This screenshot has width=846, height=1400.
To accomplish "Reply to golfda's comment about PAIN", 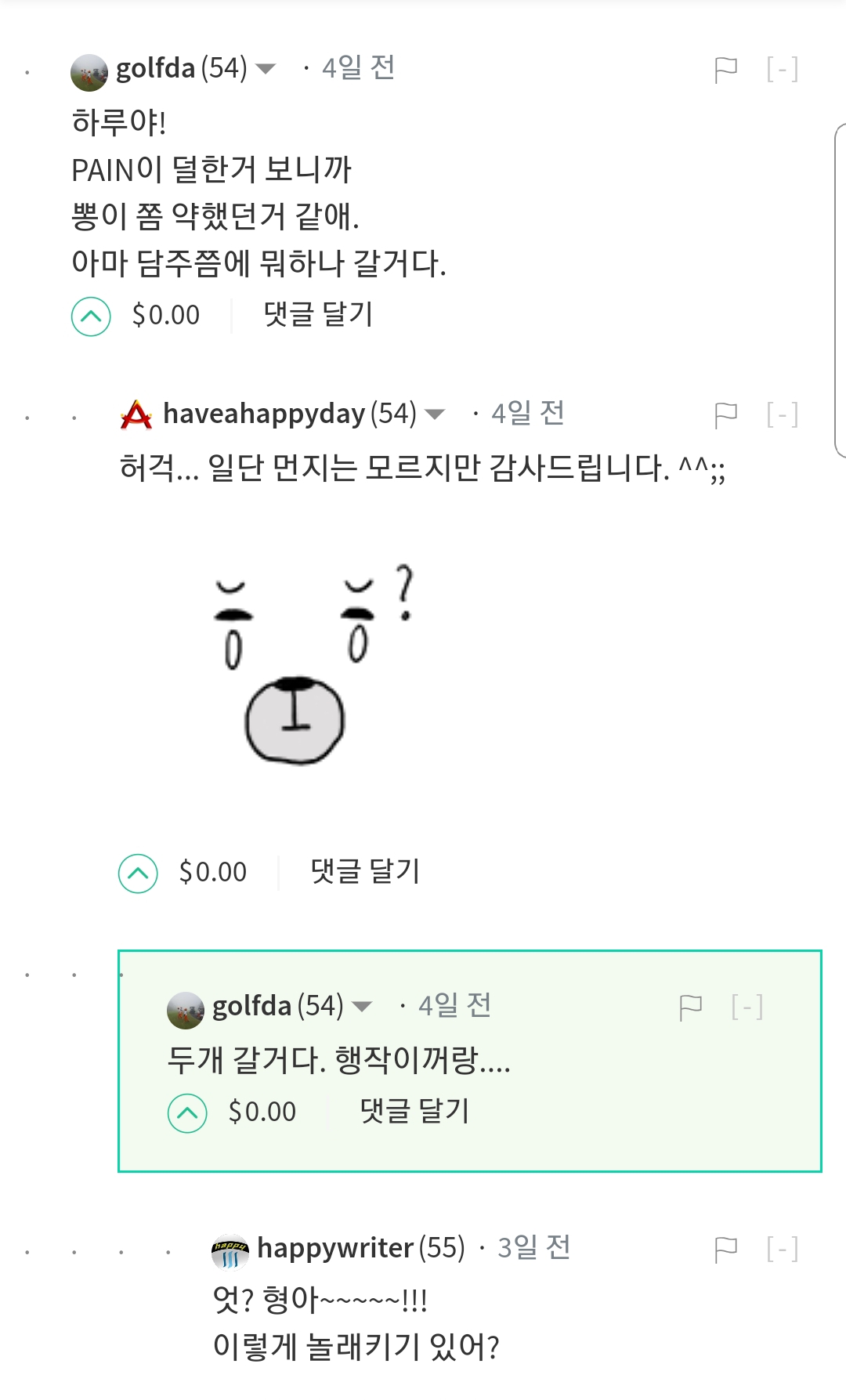I will [x=318, y=315].
